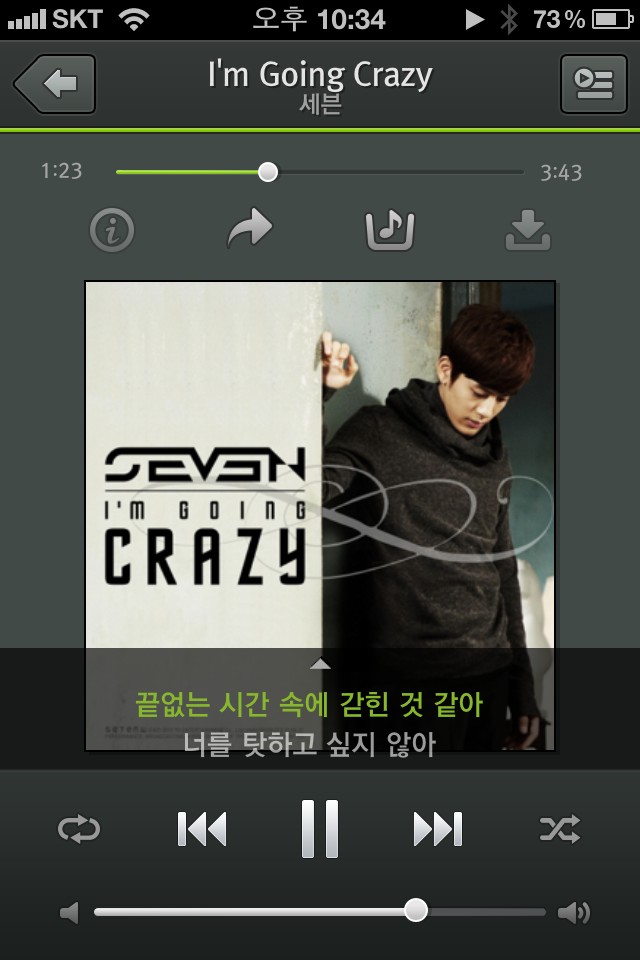Expand the lyrics panel
The image size is (640, 960).
pos(320,663)
